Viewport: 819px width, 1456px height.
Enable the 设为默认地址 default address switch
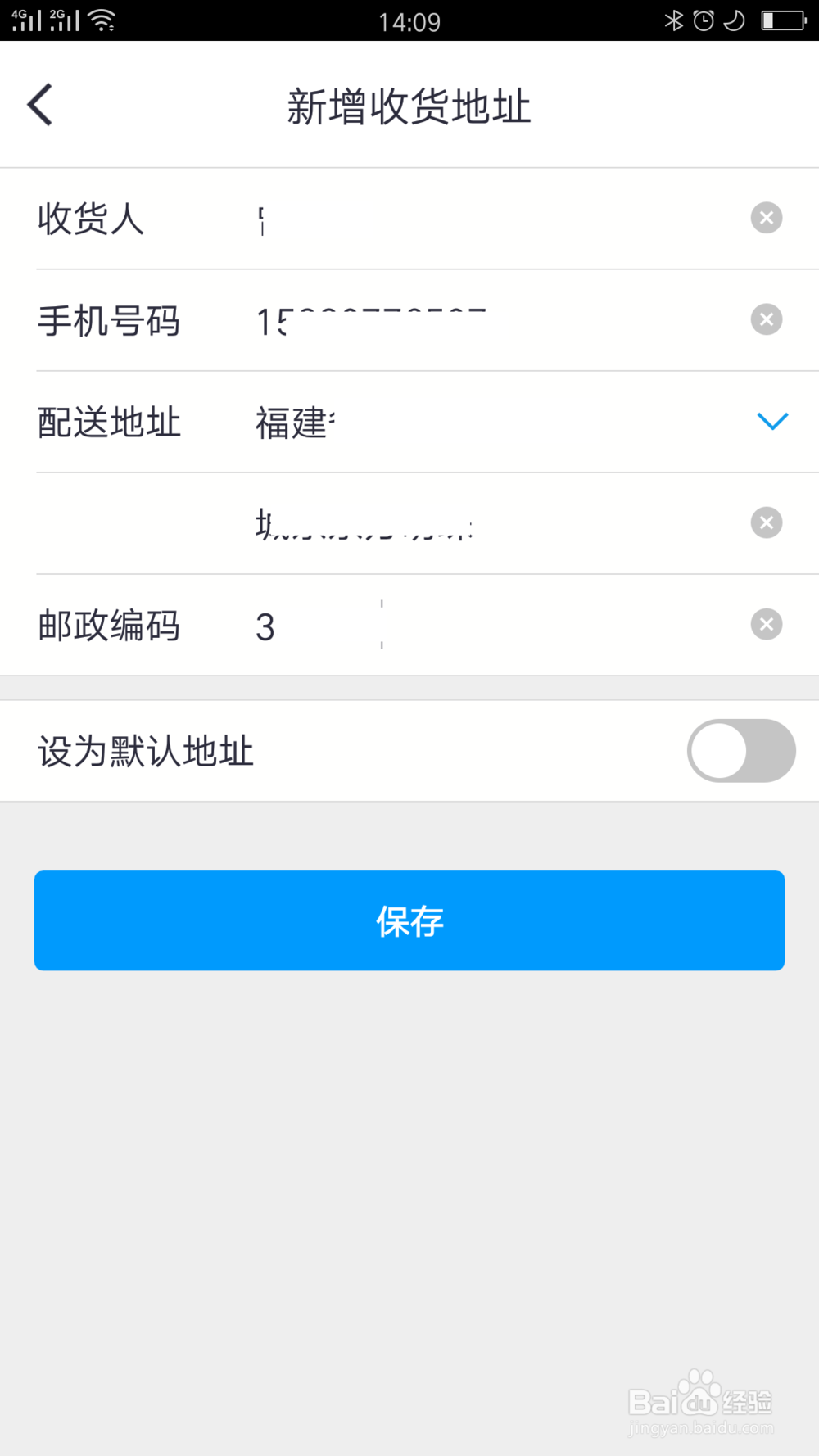coord(740,750)
